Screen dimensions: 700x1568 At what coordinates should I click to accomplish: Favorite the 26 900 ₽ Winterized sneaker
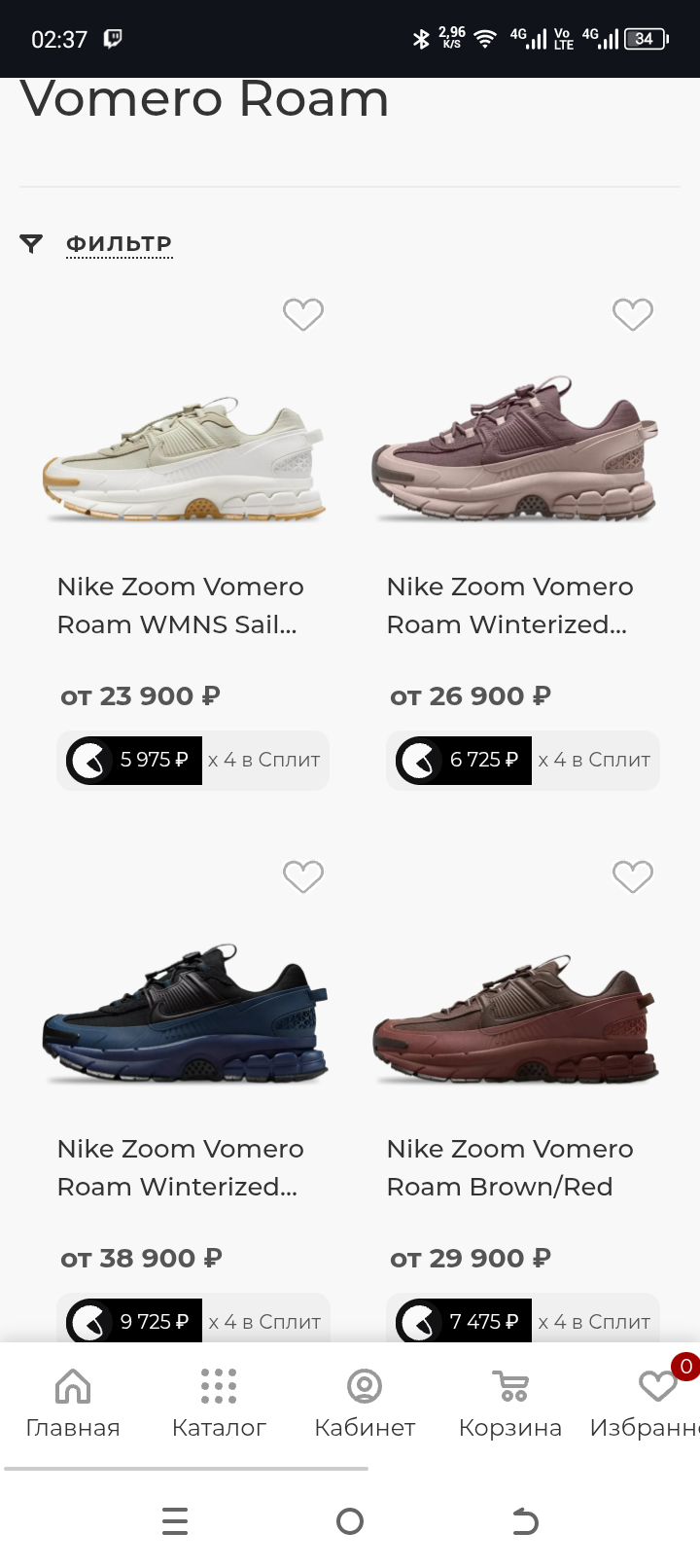click(x=632, y=314)
